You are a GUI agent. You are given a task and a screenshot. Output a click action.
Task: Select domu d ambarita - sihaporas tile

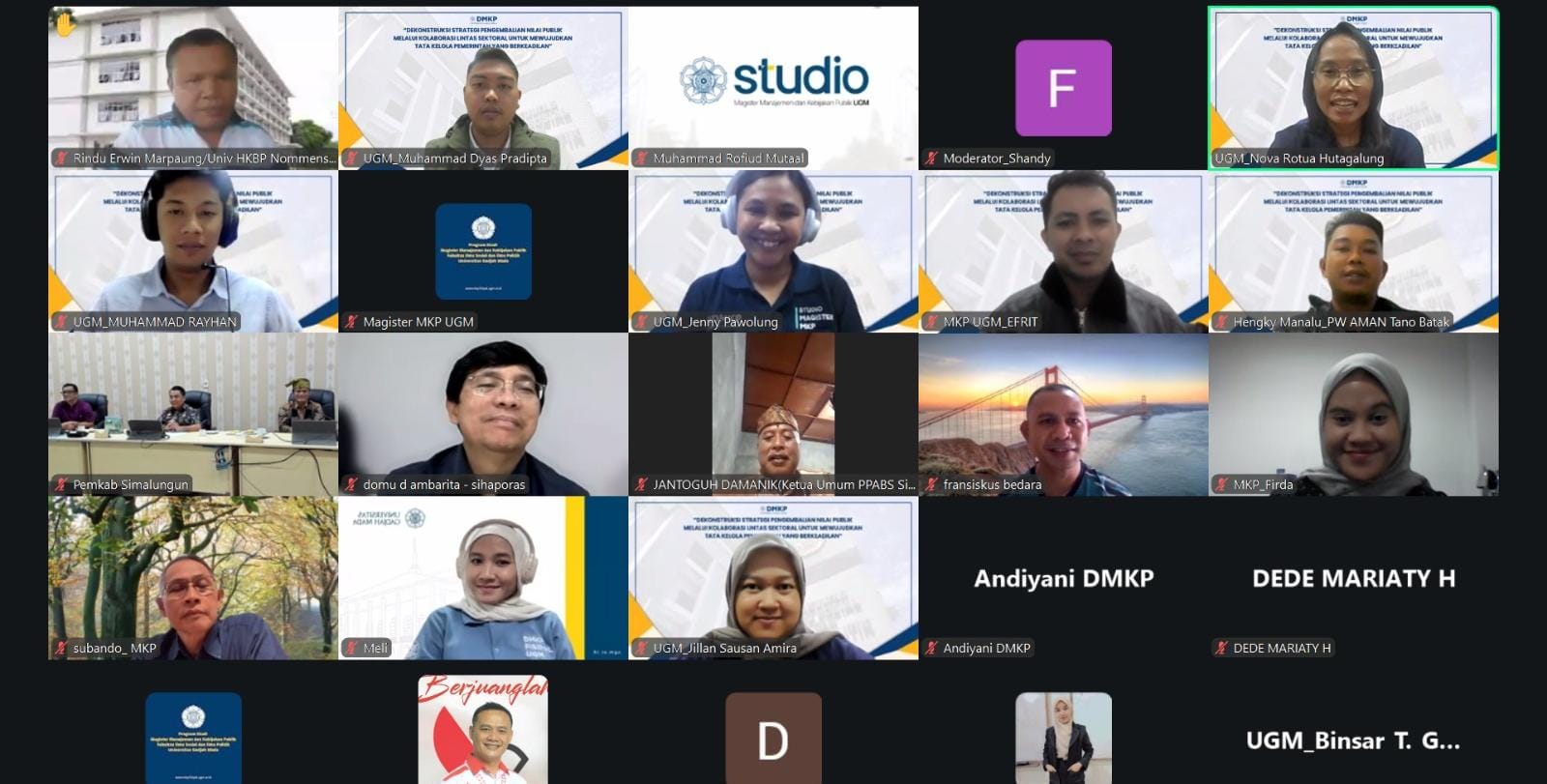tap(483, 414)
